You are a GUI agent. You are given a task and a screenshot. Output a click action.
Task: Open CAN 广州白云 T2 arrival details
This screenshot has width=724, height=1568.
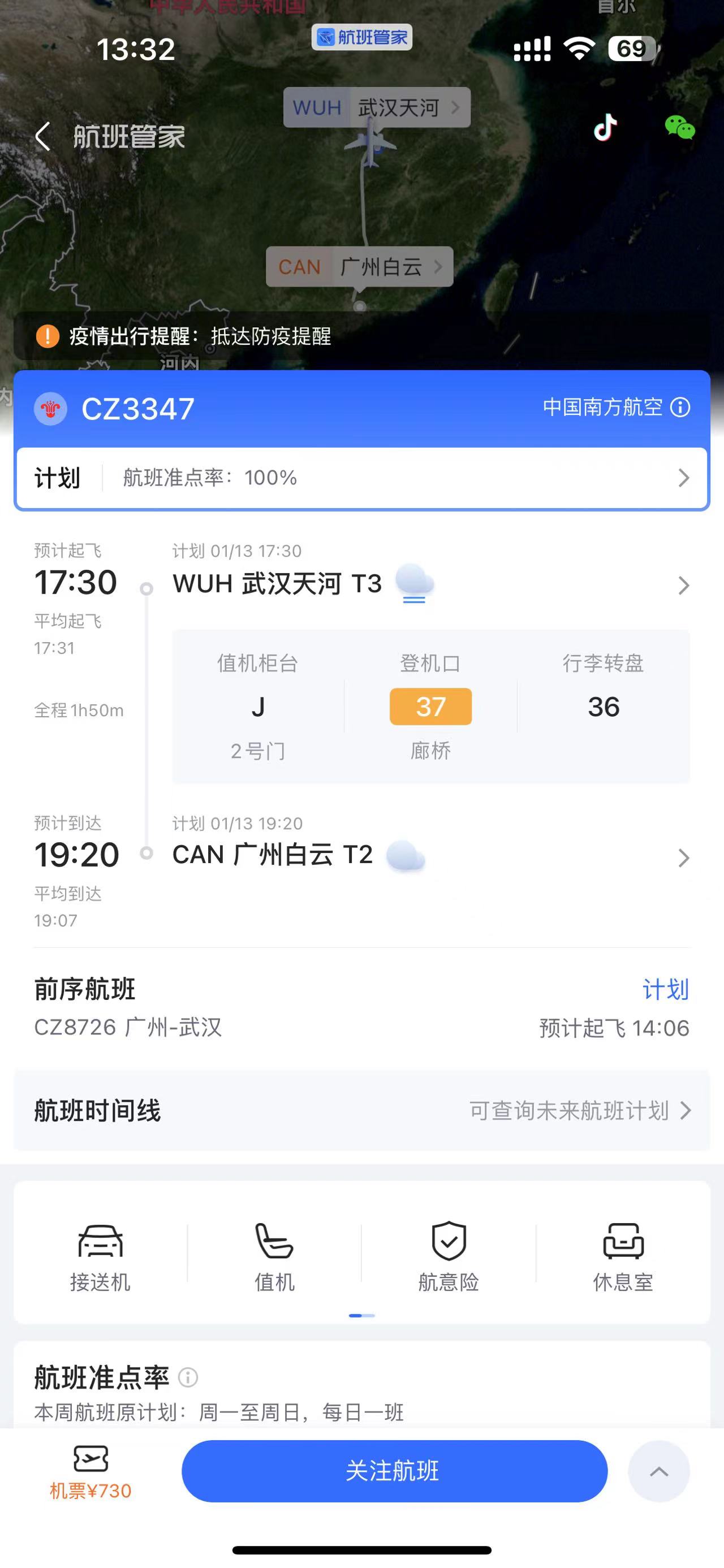431,855
